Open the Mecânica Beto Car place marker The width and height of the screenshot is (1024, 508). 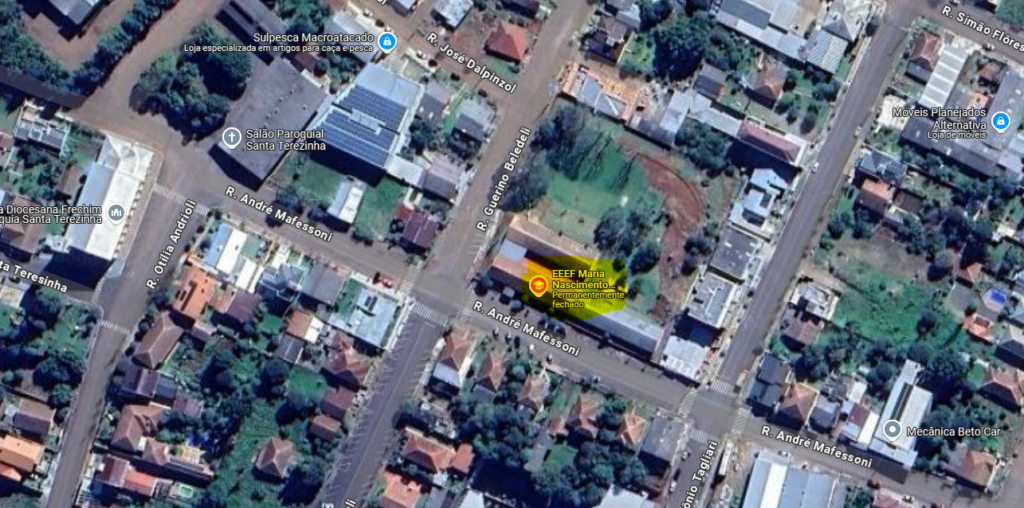coord(891,431)
